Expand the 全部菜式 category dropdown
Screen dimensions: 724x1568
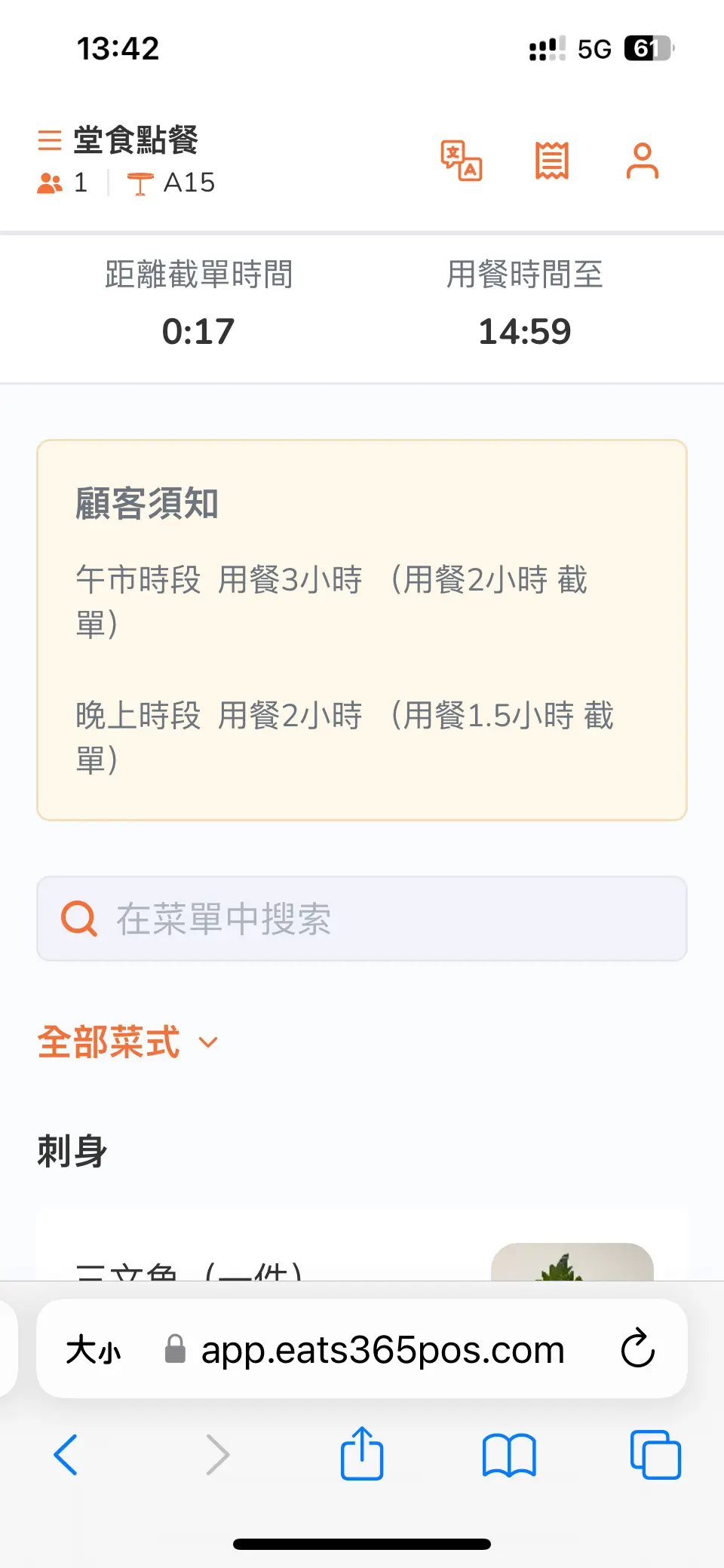coord(128,1042)
